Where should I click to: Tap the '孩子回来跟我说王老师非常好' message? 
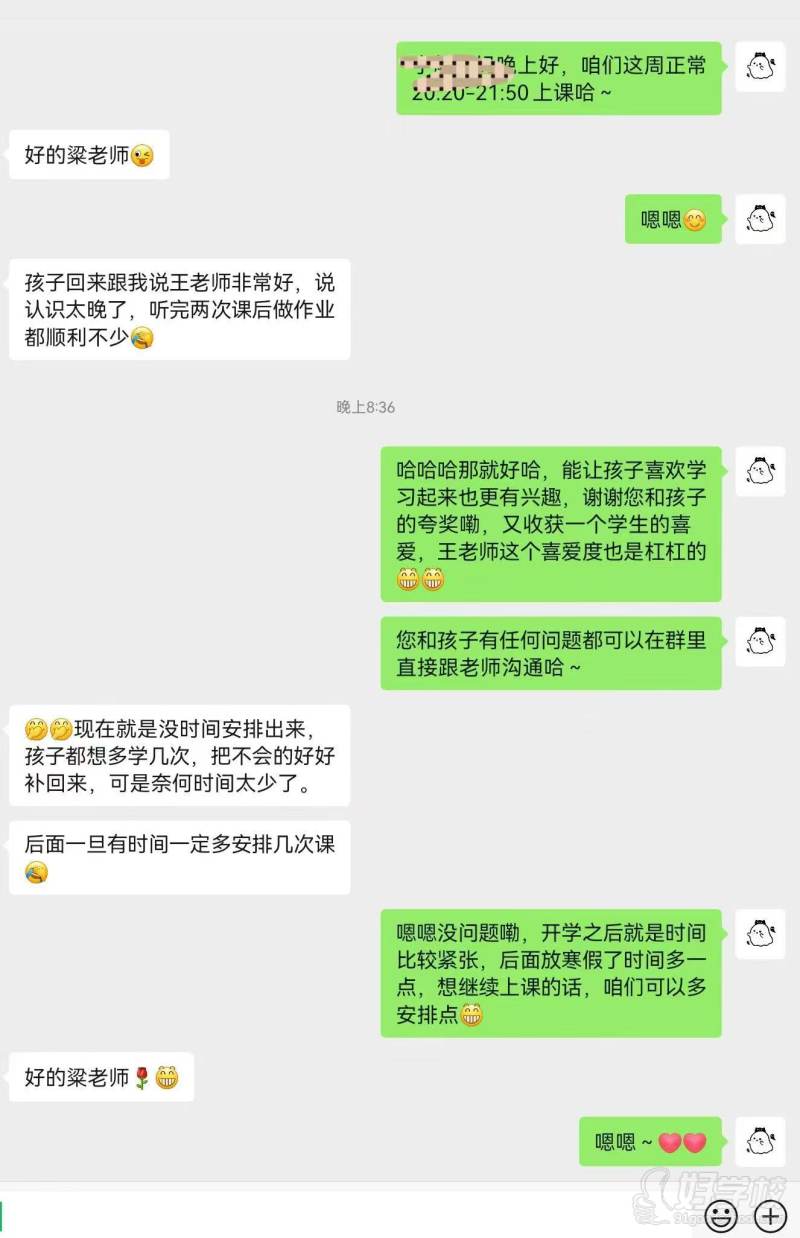pos(180,310)
